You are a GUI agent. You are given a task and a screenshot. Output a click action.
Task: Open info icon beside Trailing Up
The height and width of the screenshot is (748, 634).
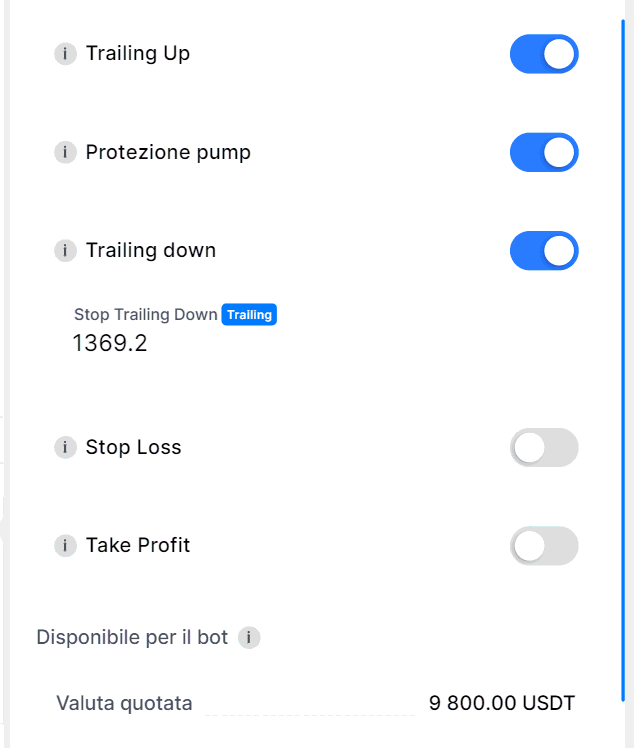click(x=65, y=54)
